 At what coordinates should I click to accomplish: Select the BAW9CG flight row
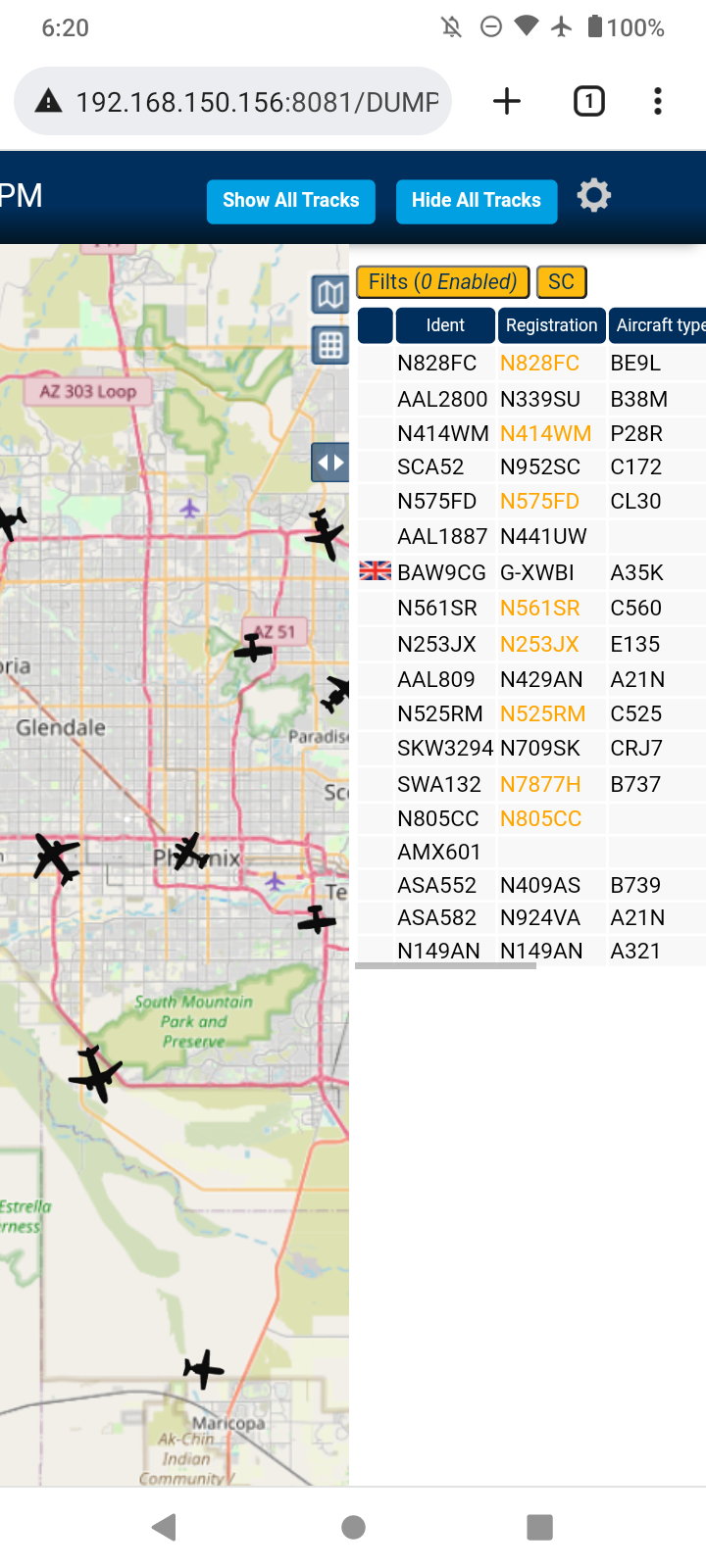[530, 572]
